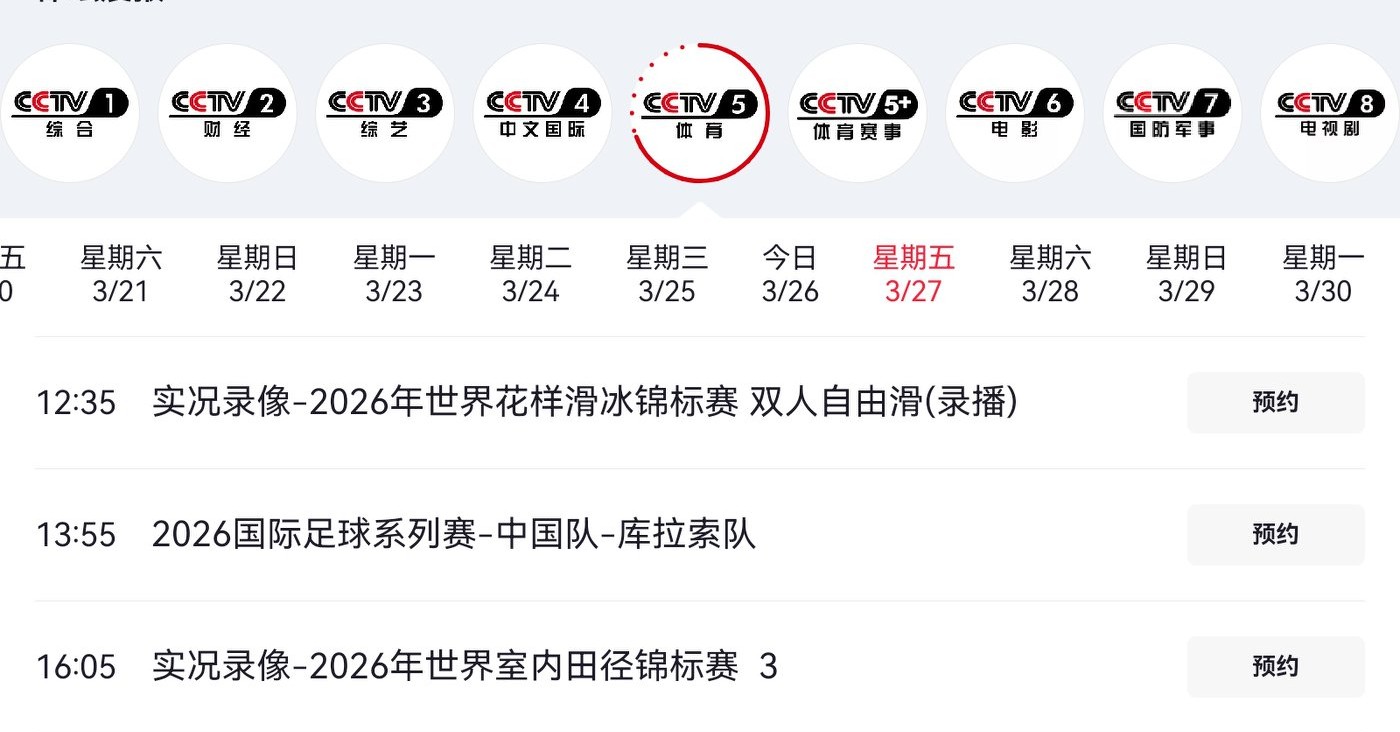Tap 预约 for 世界室内田径锦标赛 3
The image size is (1400, 732).
(x=1275, y=666)
